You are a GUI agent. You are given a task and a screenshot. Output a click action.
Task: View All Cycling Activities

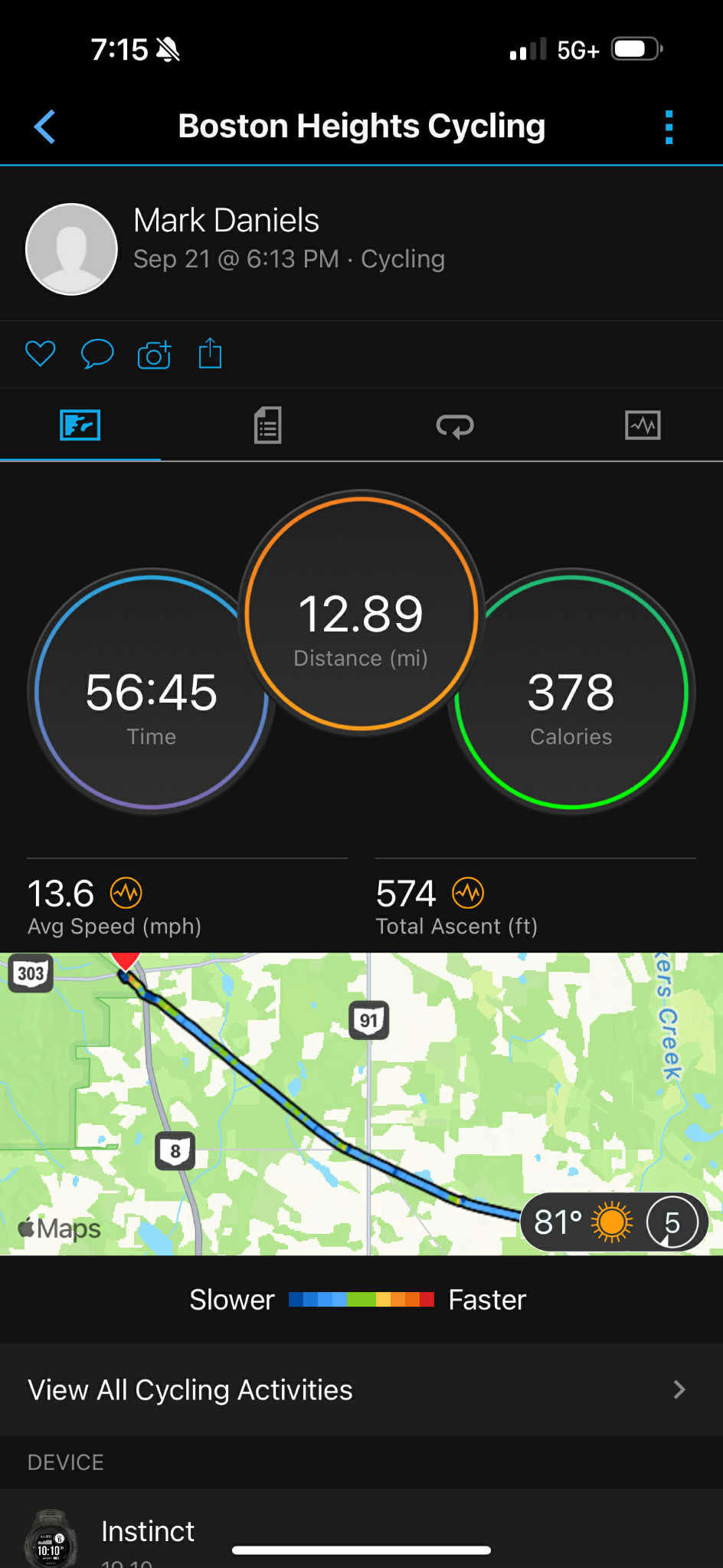tap(361, 1389)
